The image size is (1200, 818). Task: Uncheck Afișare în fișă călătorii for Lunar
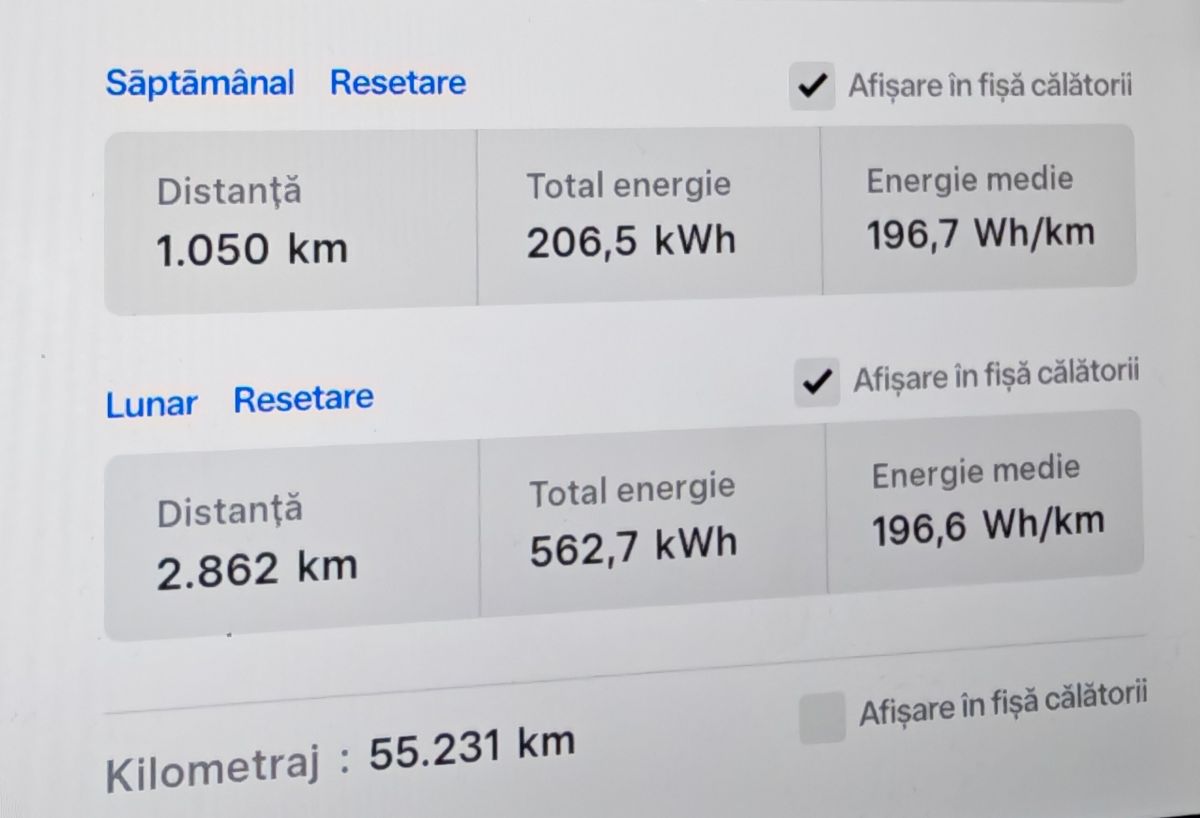click(x=818, y=383)
